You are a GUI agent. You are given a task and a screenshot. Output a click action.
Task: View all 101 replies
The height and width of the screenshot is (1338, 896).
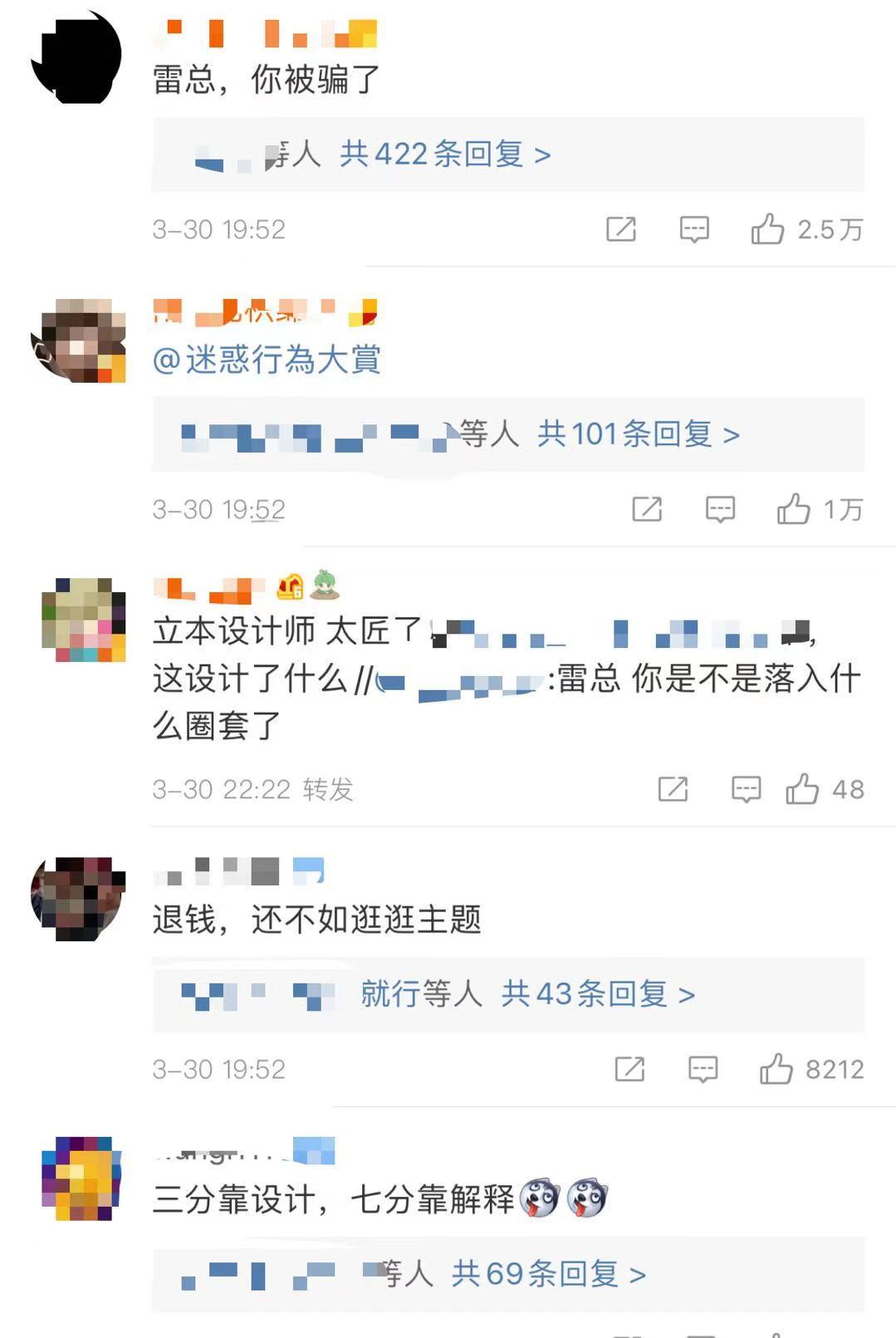[x=638, y=434]
